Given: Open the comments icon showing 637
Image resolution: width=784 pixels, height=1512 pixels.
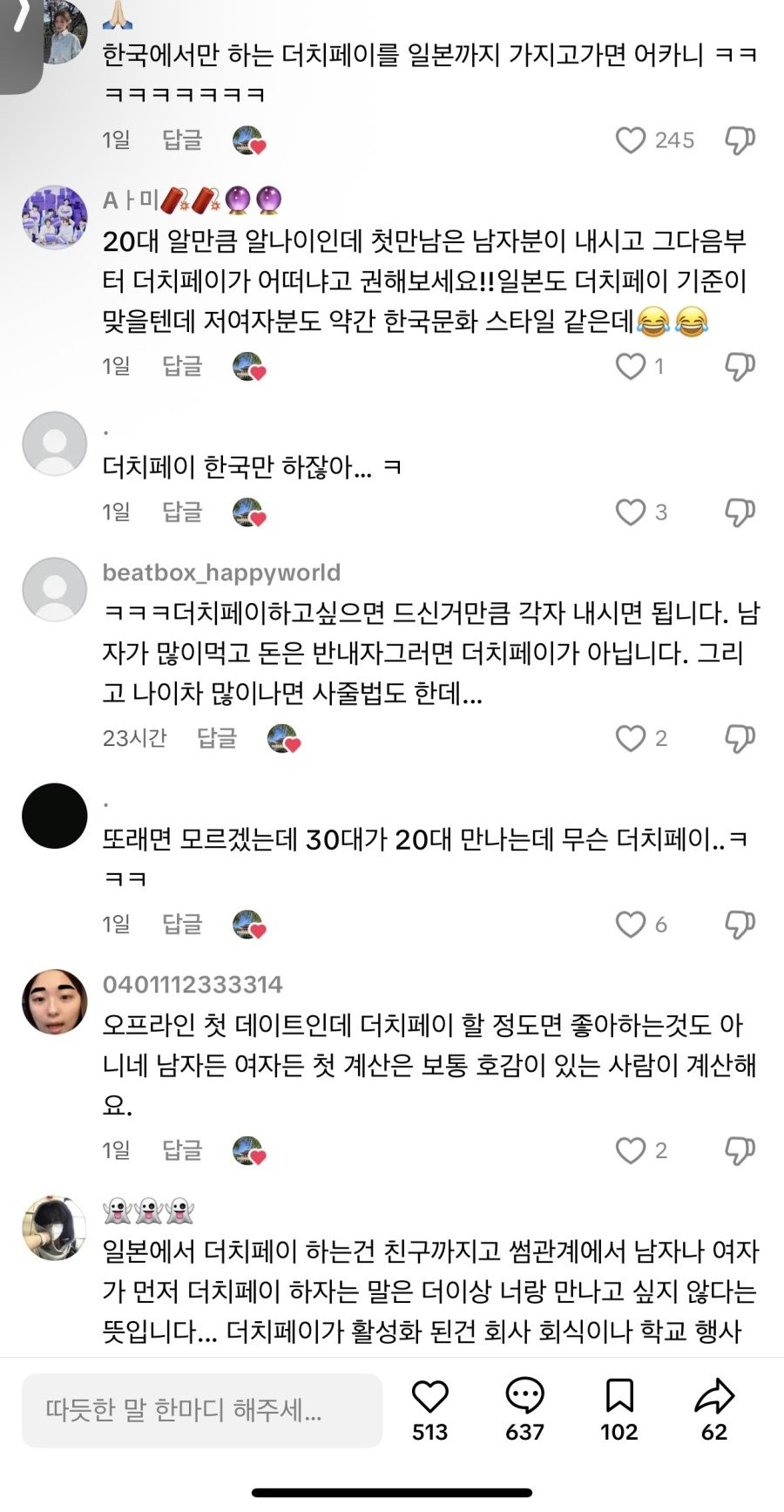Looking at the screenshot, I should click(x=524, y=1397).
